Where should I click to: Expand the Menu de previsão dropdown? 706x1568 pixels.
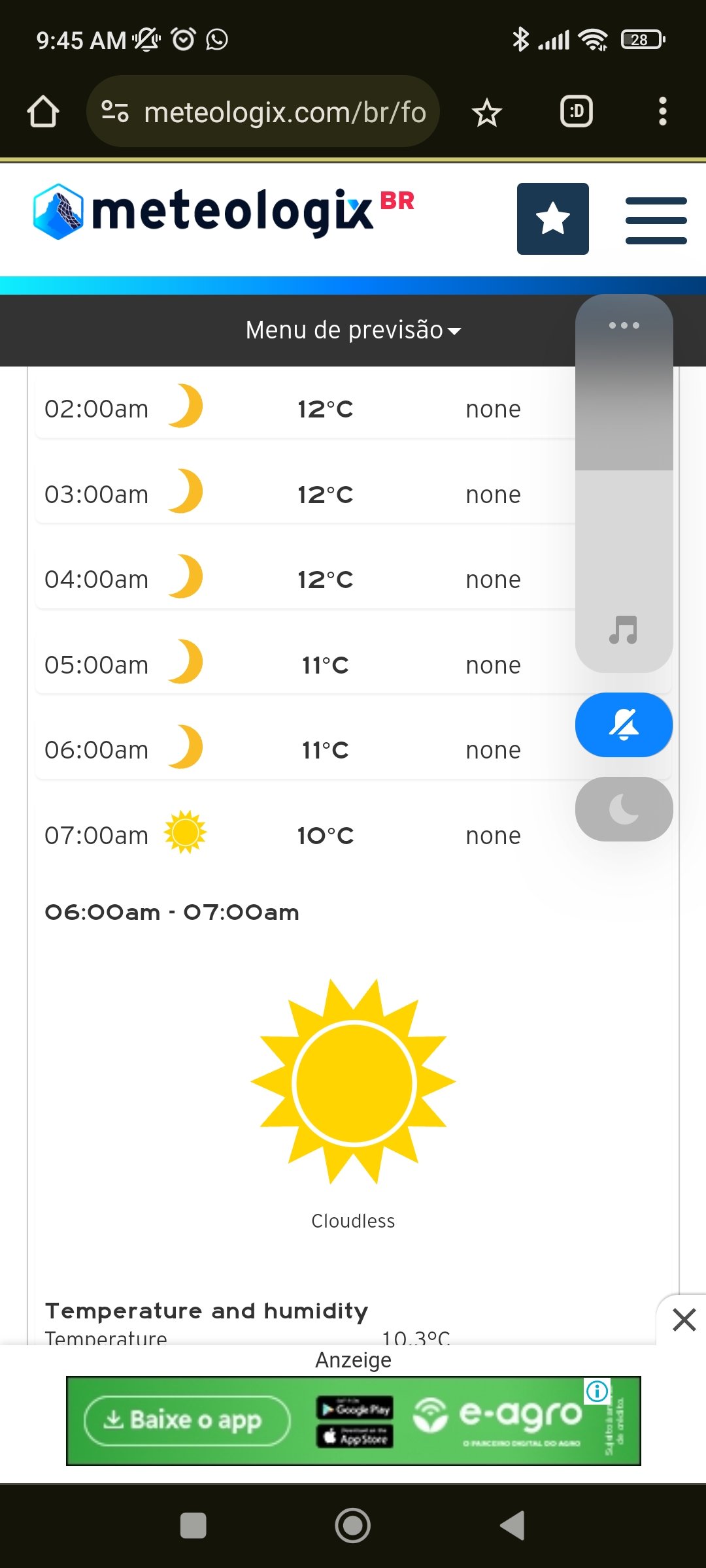coord(353,331)
